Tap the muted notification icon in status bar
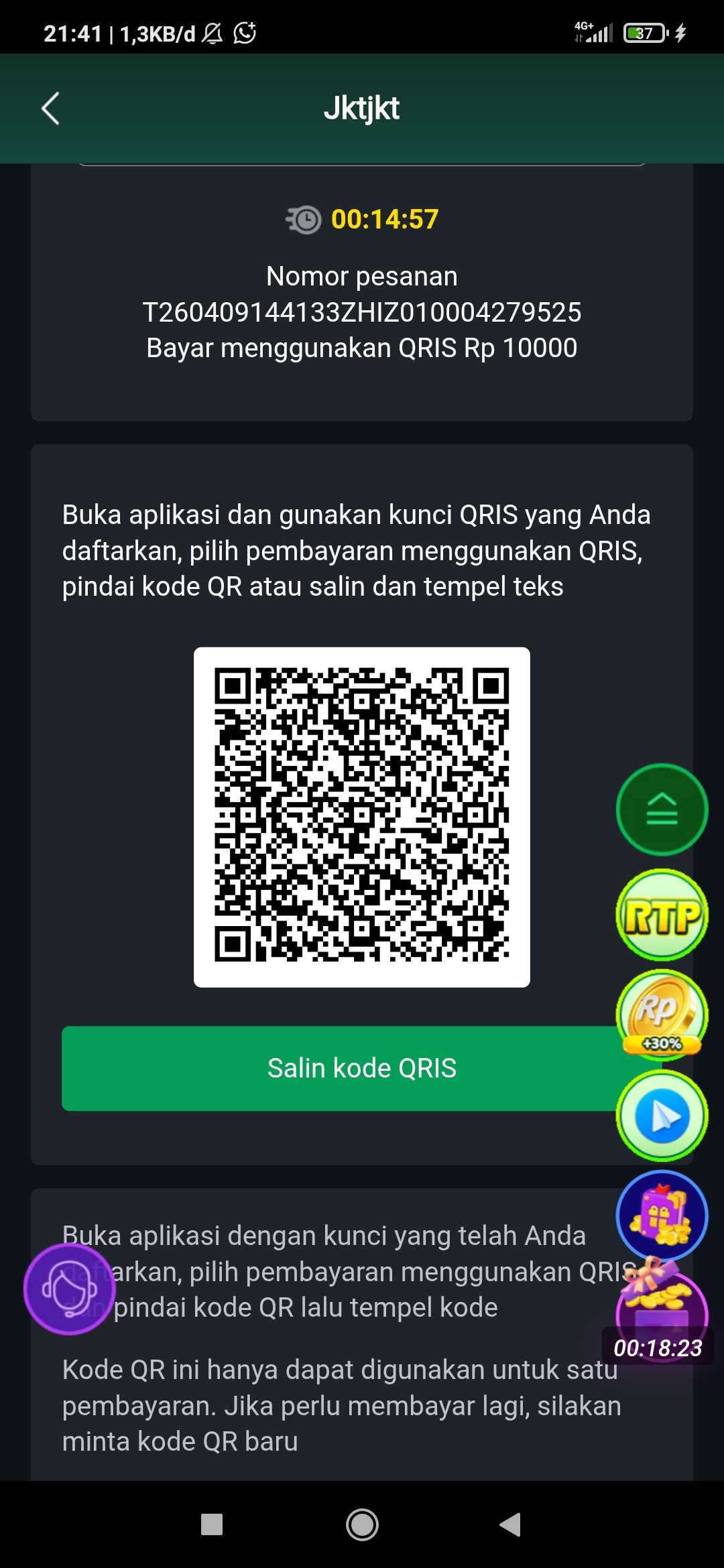The image size is (724, 1568). 211,32
